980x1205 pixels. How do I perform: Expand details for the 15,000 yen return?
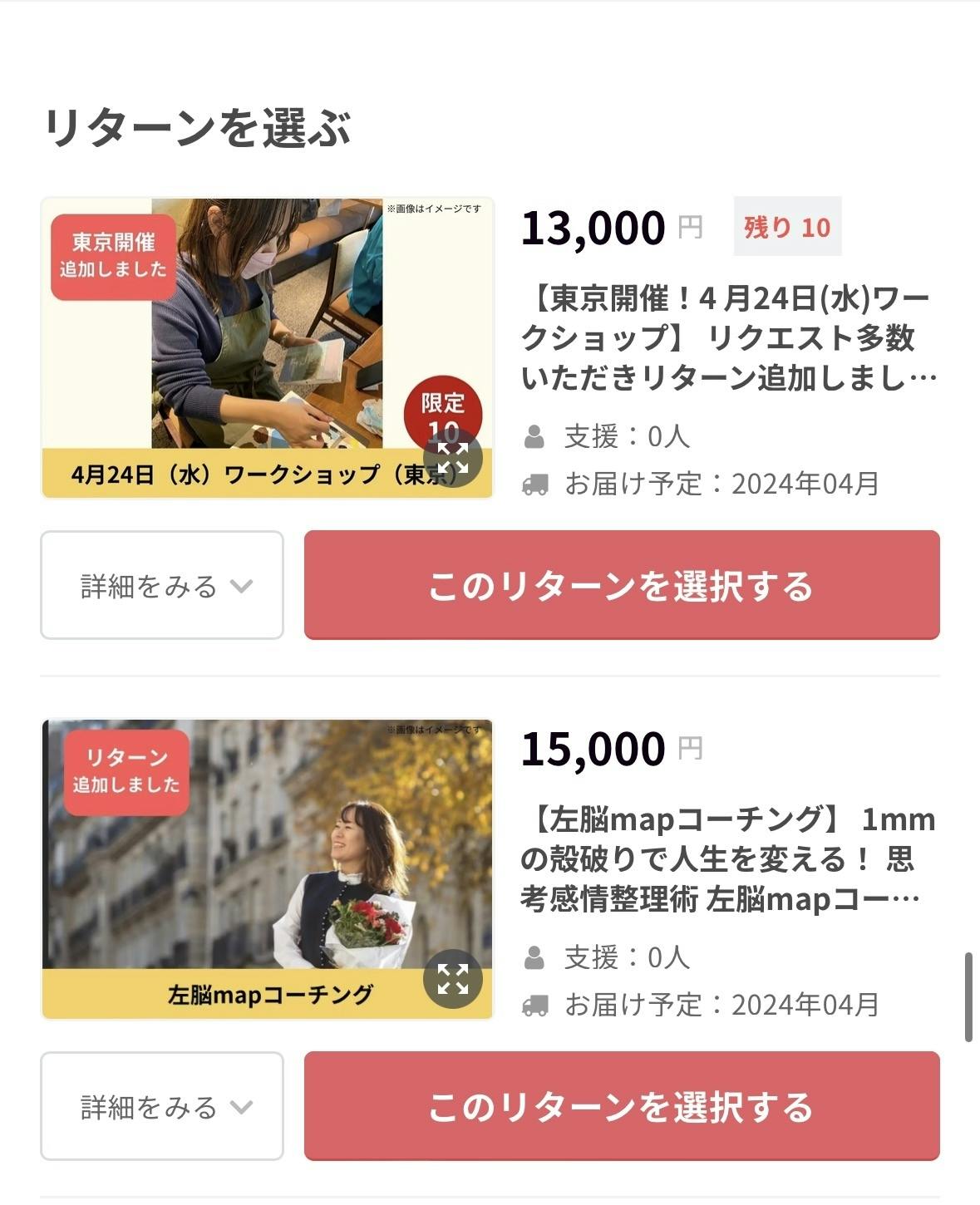click(162, 1106)
